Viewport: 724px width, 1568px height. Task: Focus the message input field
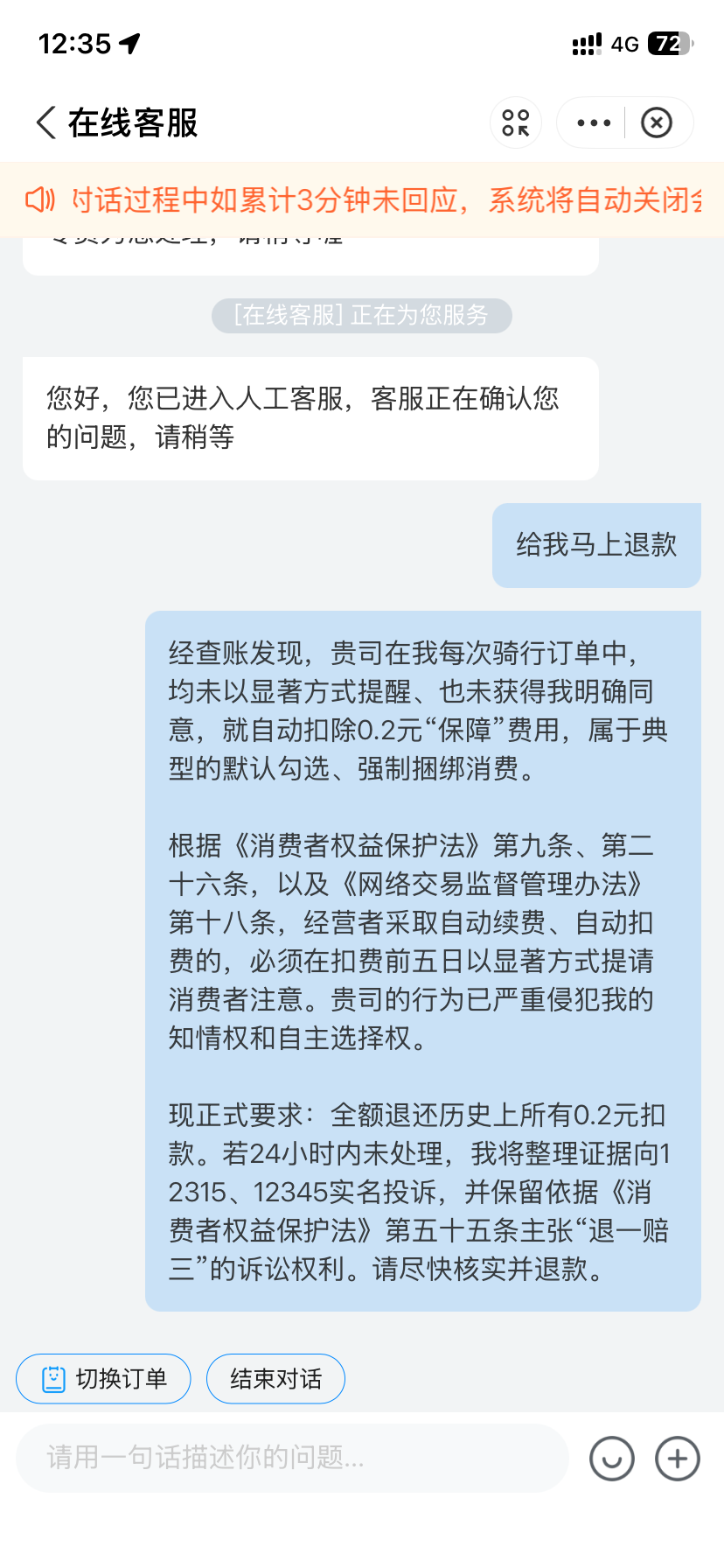tap(292, 1458)
